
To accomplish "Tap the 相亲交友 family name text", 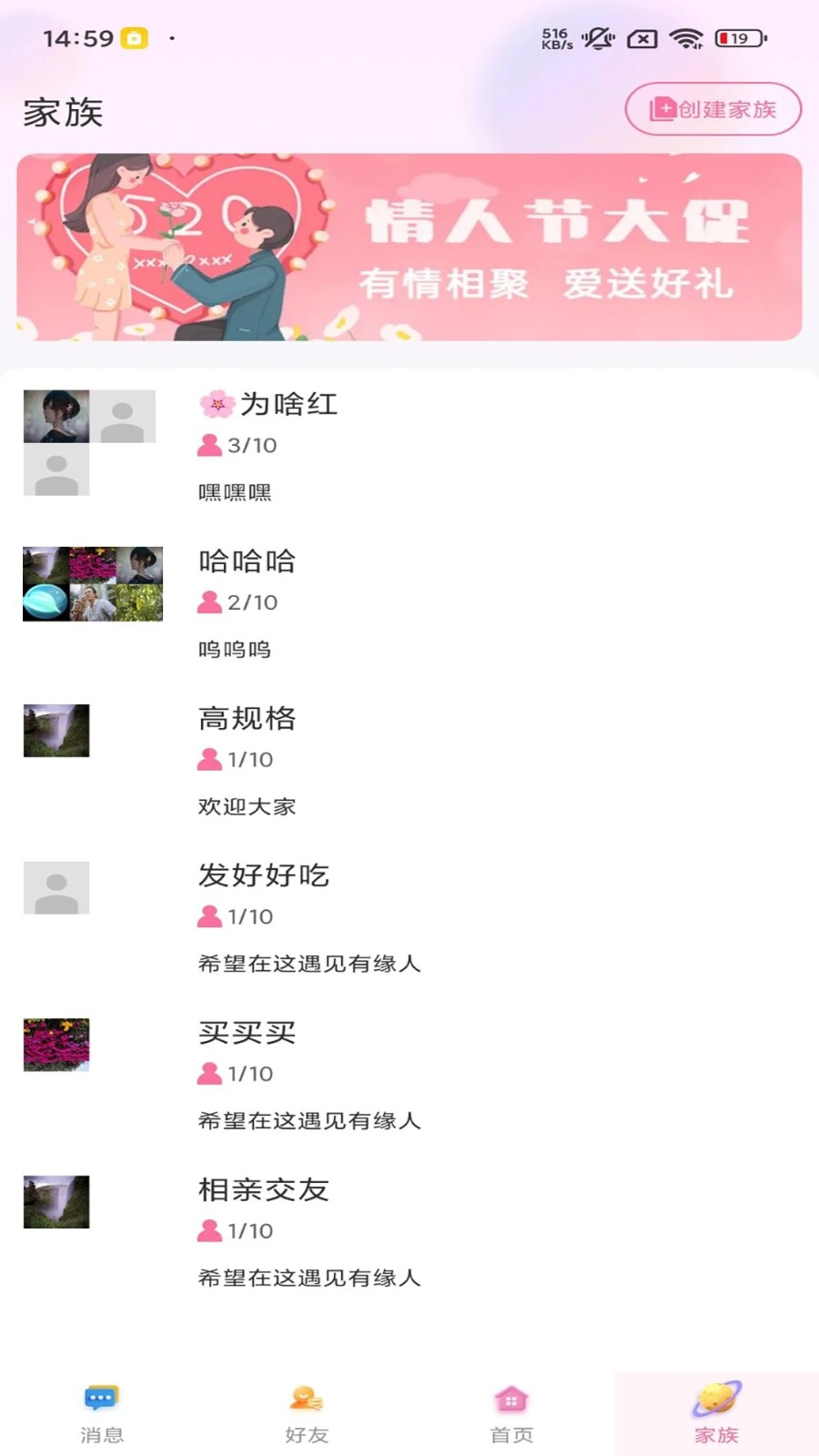I will tap(265, 1188).
